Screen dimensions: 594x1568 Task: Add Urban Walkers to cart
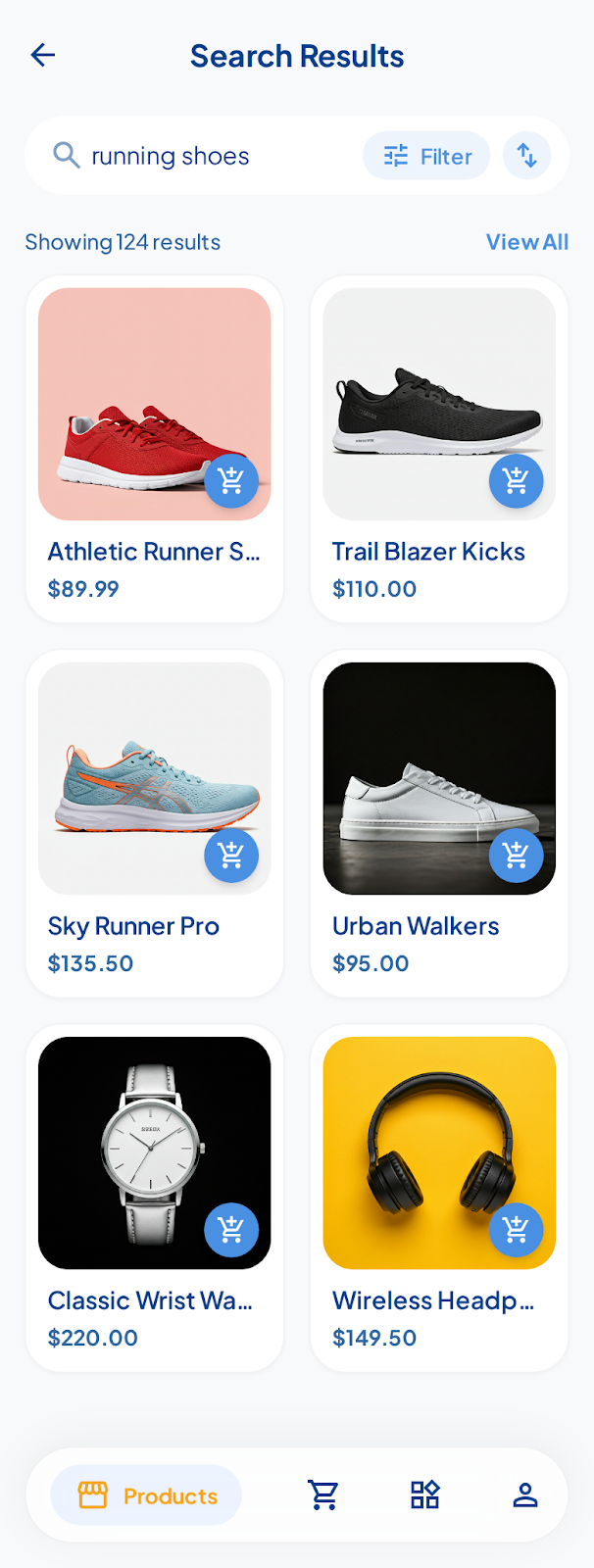point(516,856)
